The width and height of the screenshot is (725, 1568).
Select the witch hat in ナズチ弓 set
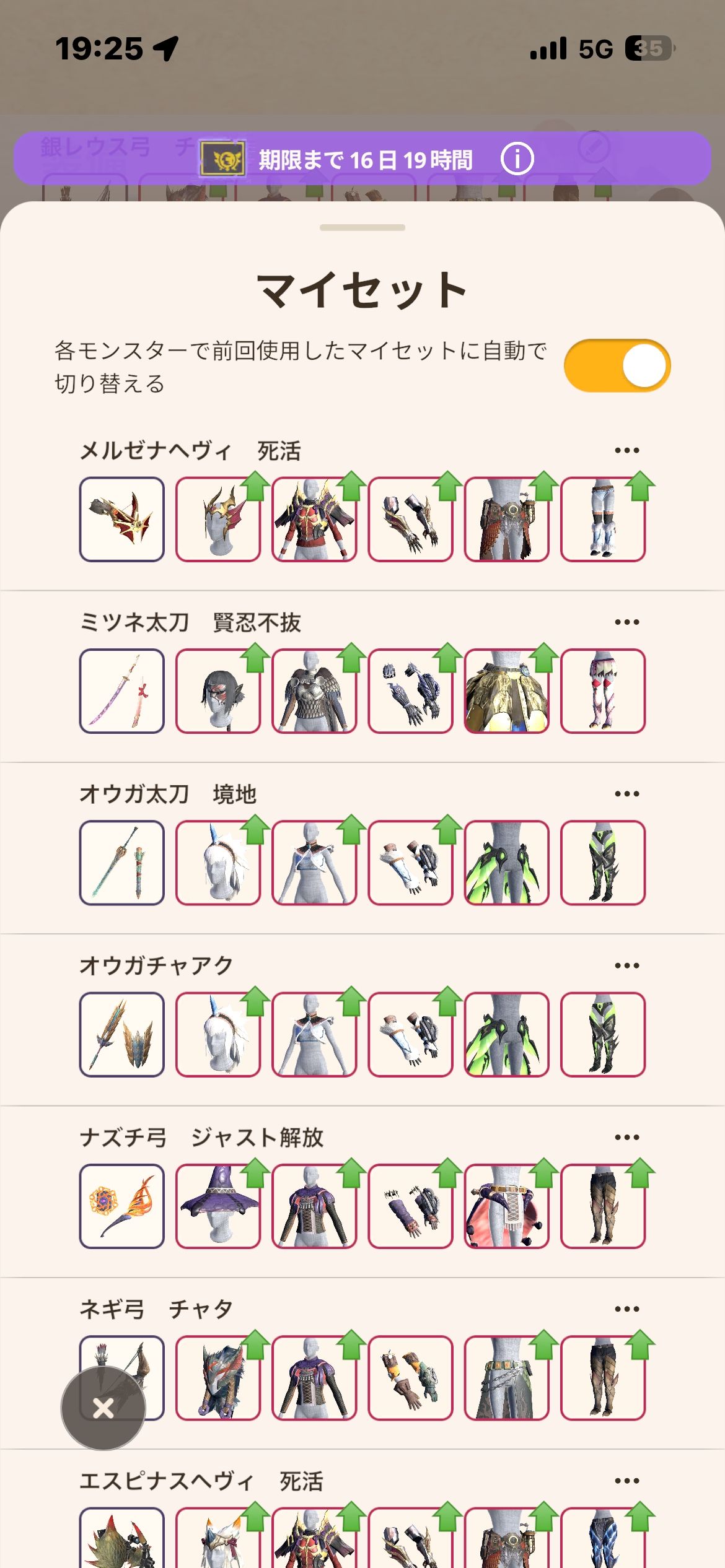[x=218, y=1206]
